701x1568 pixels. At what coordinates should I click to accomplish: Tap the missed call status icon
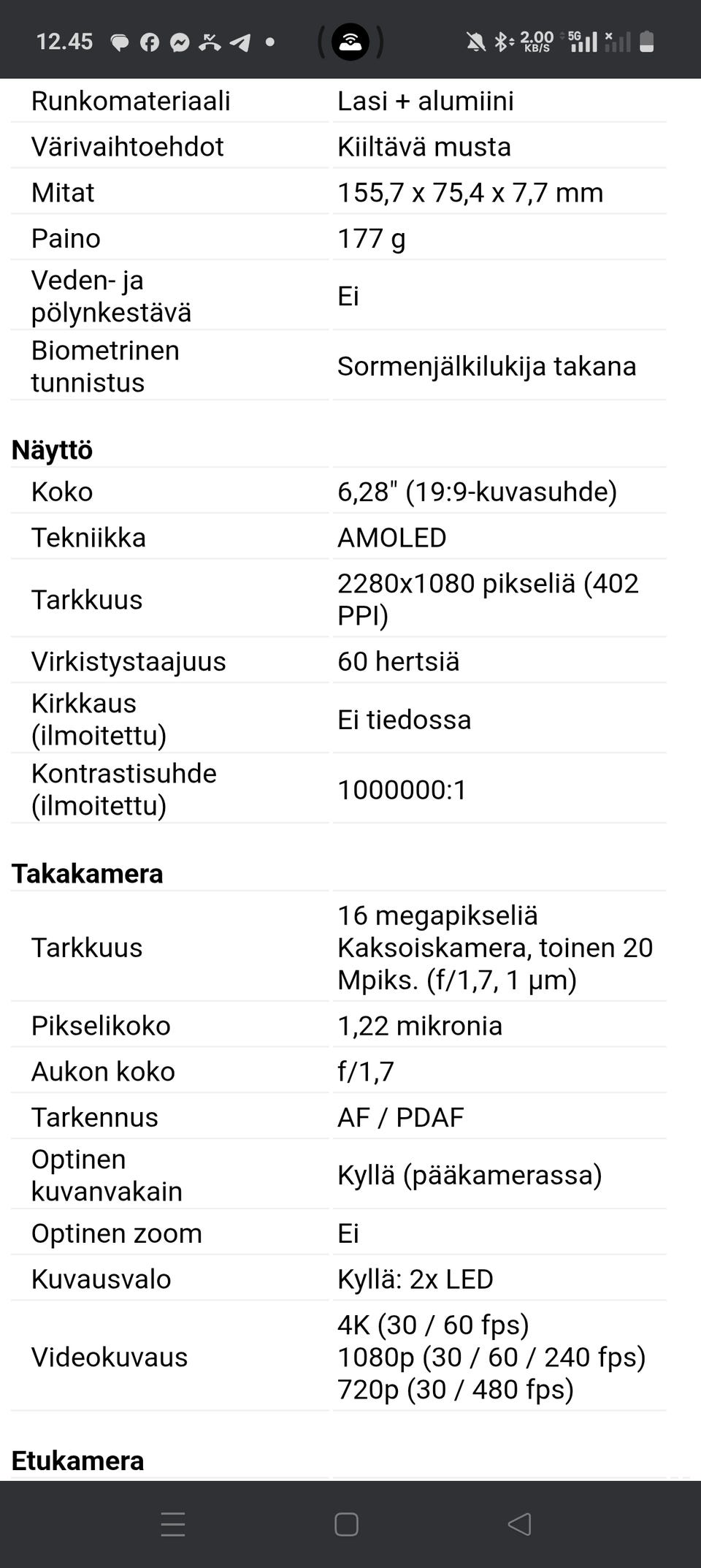click(210, 40)
